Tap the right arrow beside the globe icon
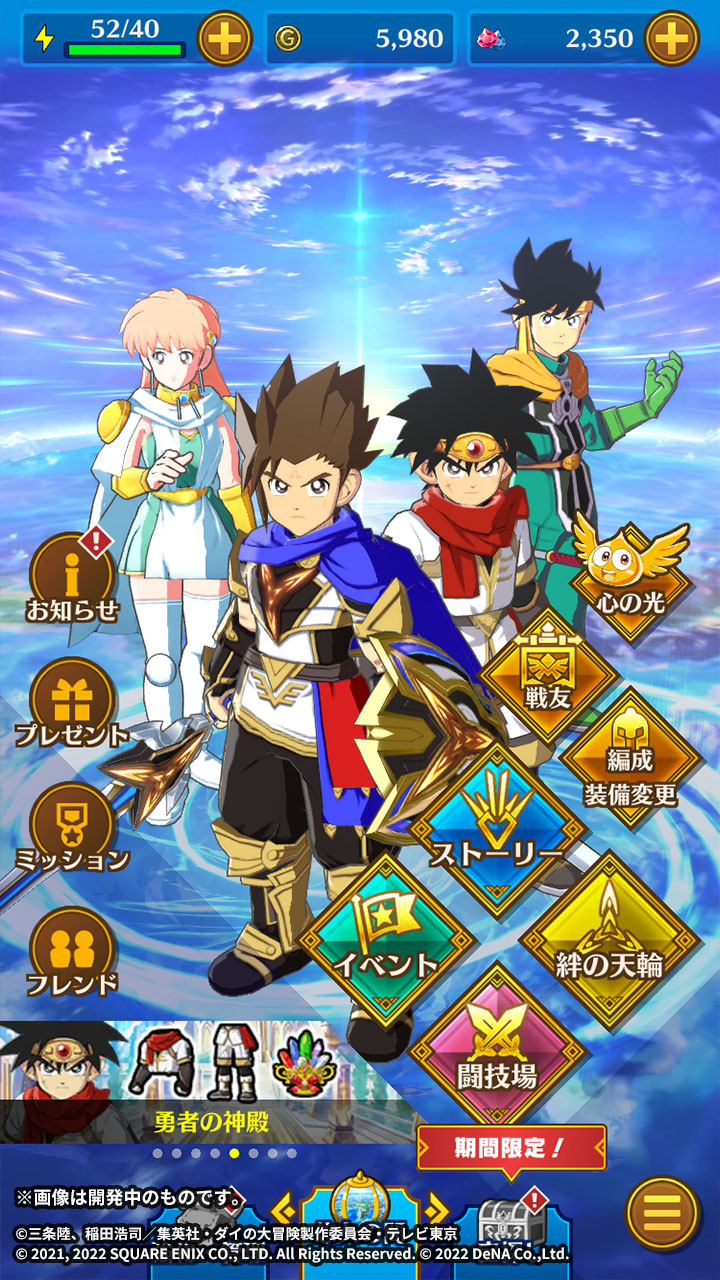Screen dimensions: 720x1280 (437, 1207)
